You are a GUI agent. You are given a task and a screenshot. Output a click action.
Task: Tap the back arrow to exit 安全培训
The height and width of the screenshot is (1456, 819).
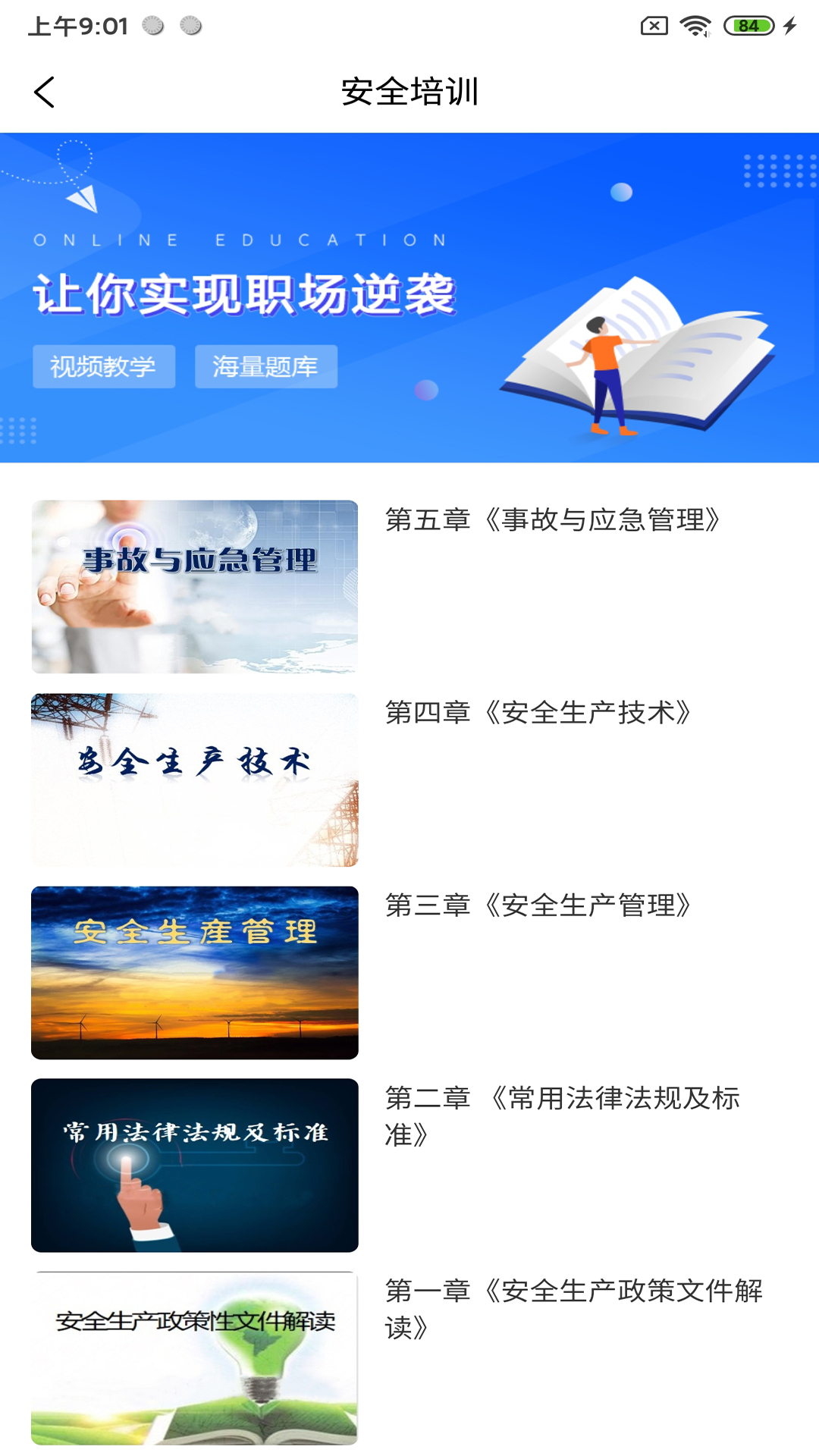click(43, 93)
